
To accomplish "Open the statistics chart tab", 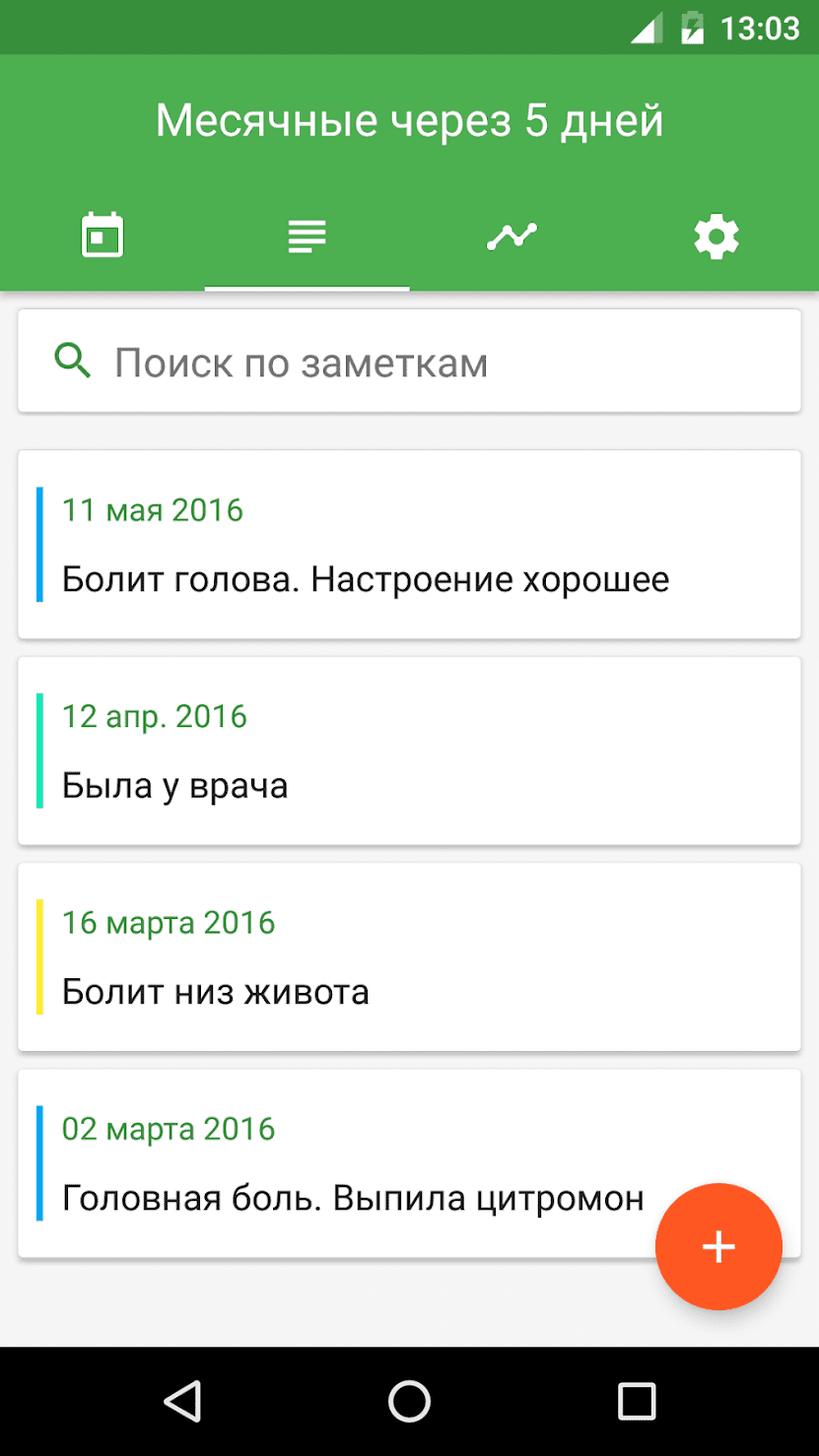I will click(x=512, y=236).
